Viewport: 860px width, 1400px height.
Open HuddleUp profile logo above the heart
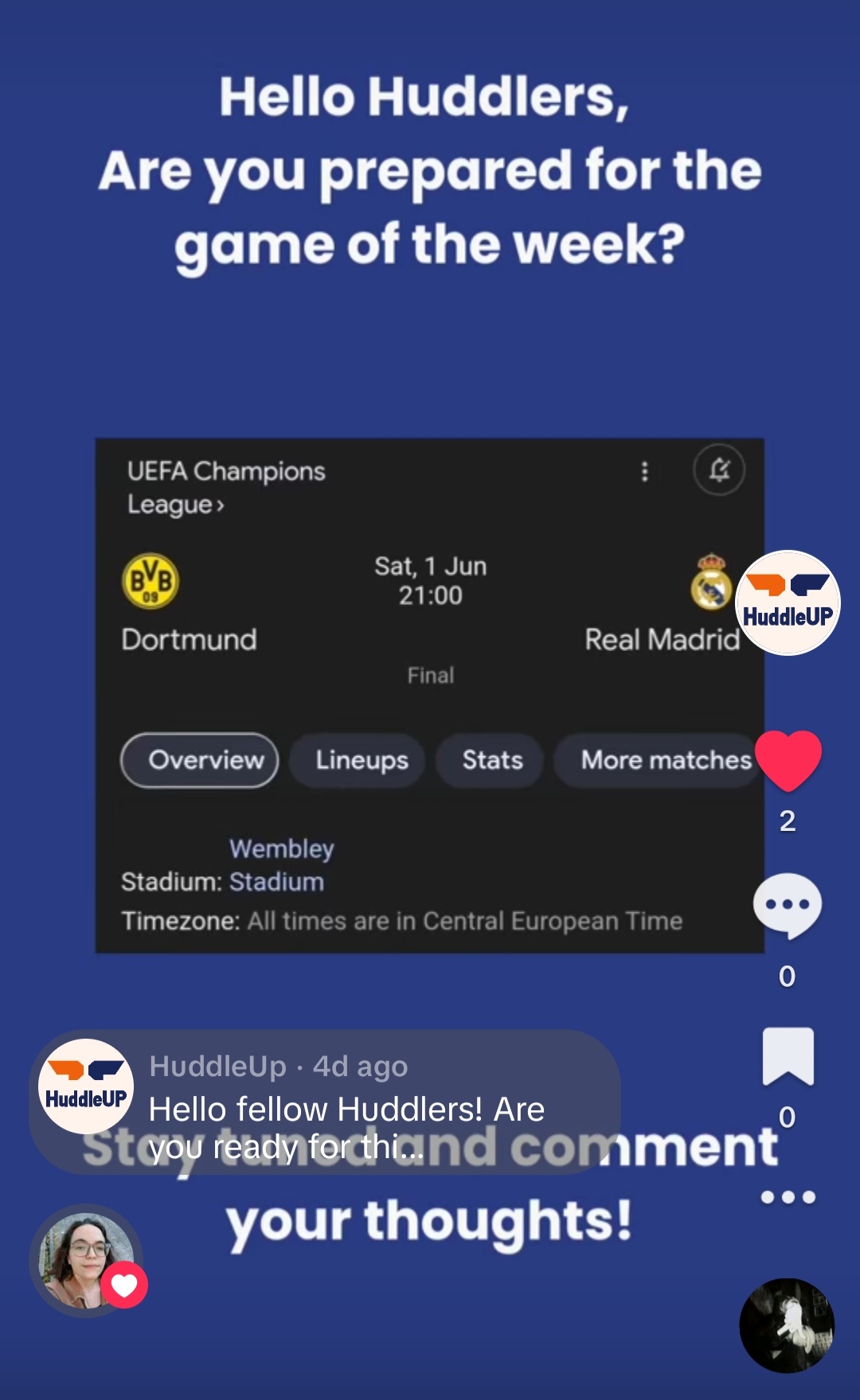click(x=788, y=603)
